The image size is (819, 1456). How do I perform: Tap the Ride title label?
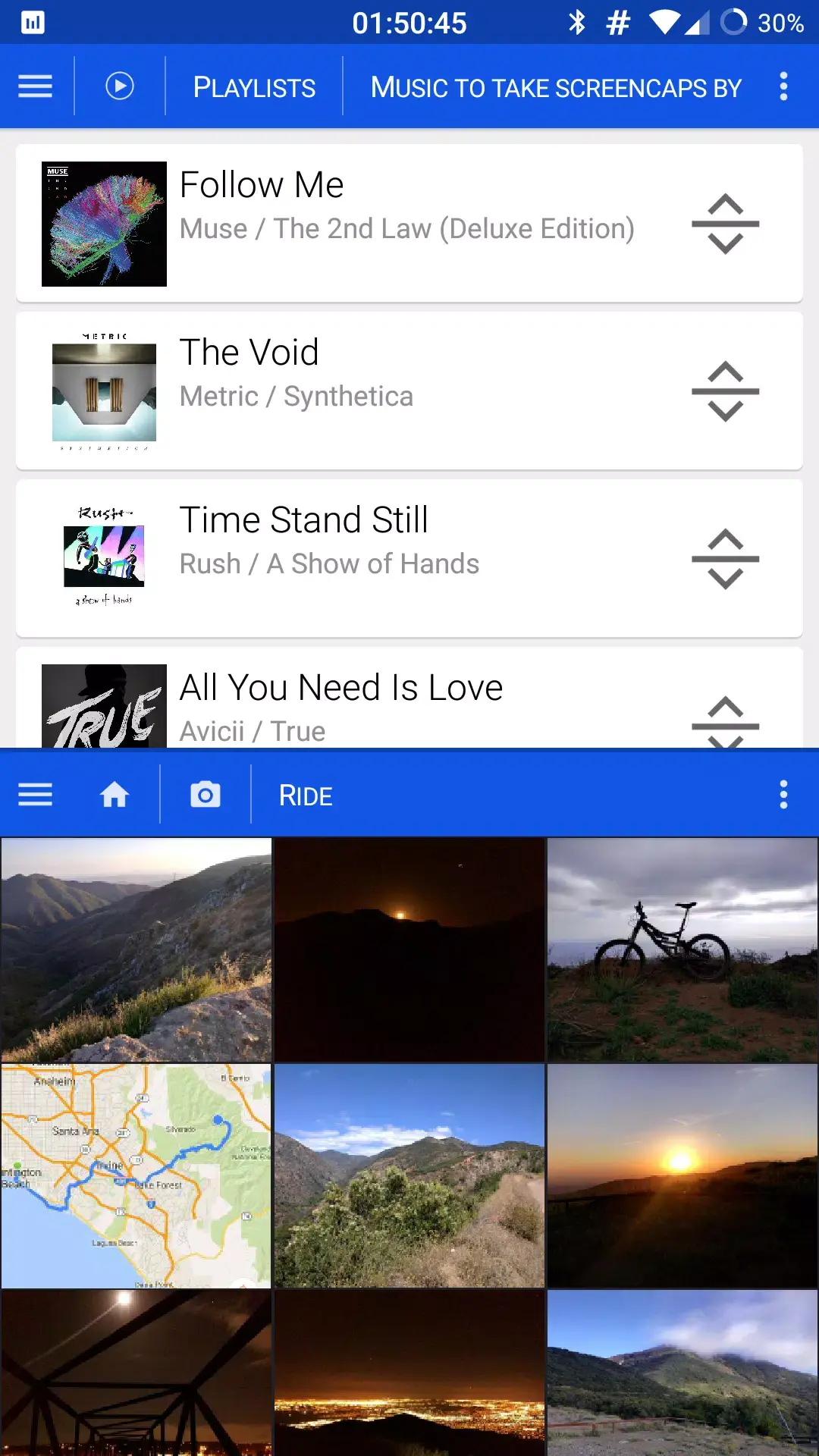tap(305, 795)
